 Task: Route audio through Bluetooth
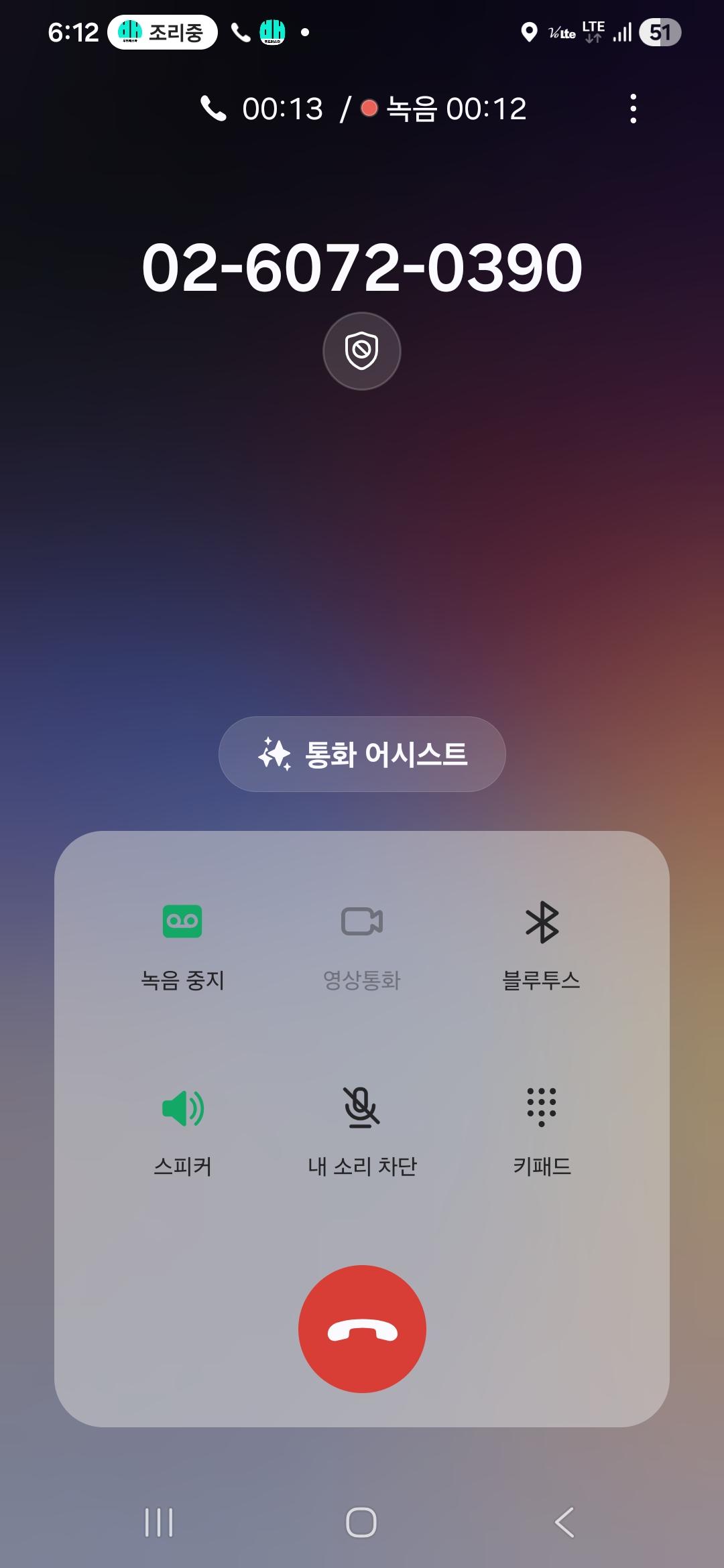tap(542, 938)
